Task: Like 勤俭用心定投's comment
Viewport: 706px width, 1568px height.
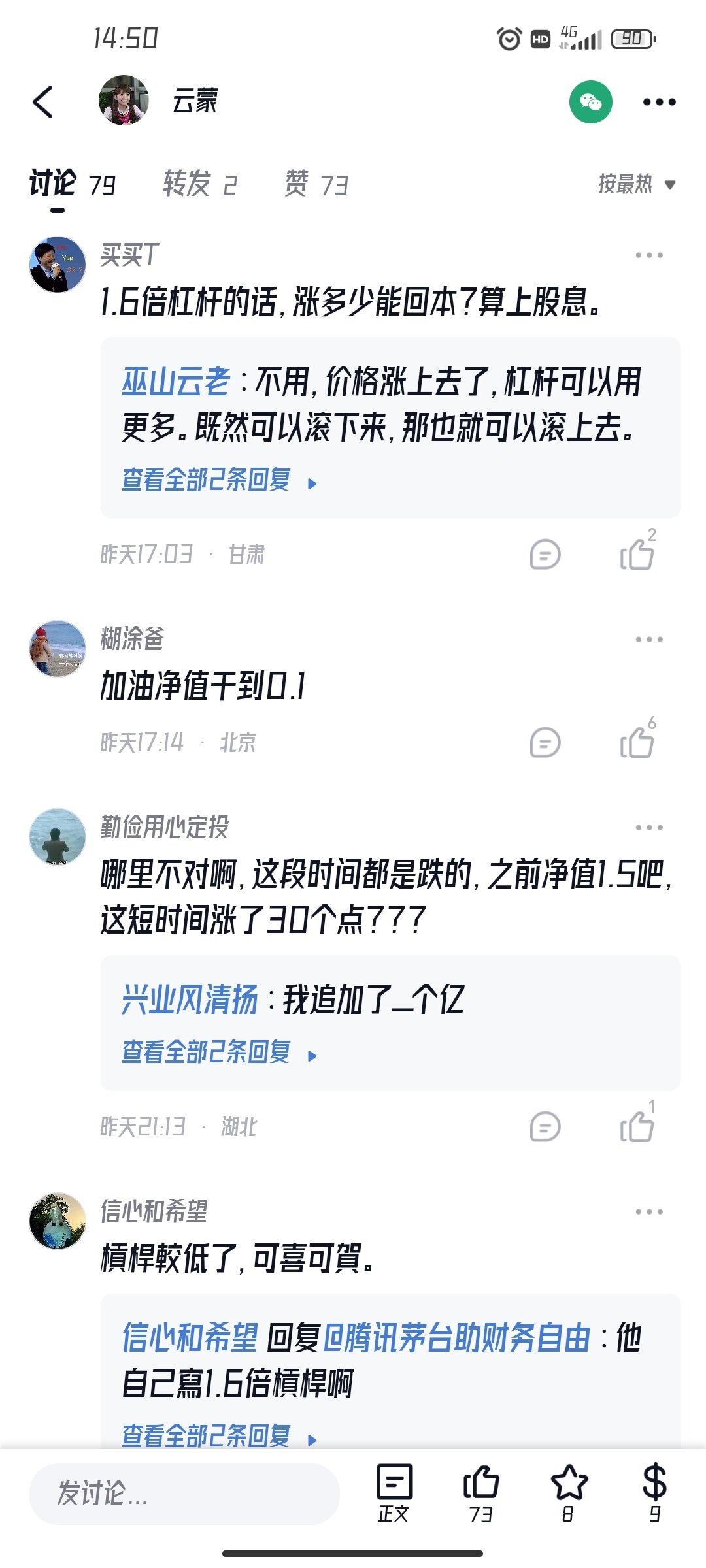Action: 637,1126
